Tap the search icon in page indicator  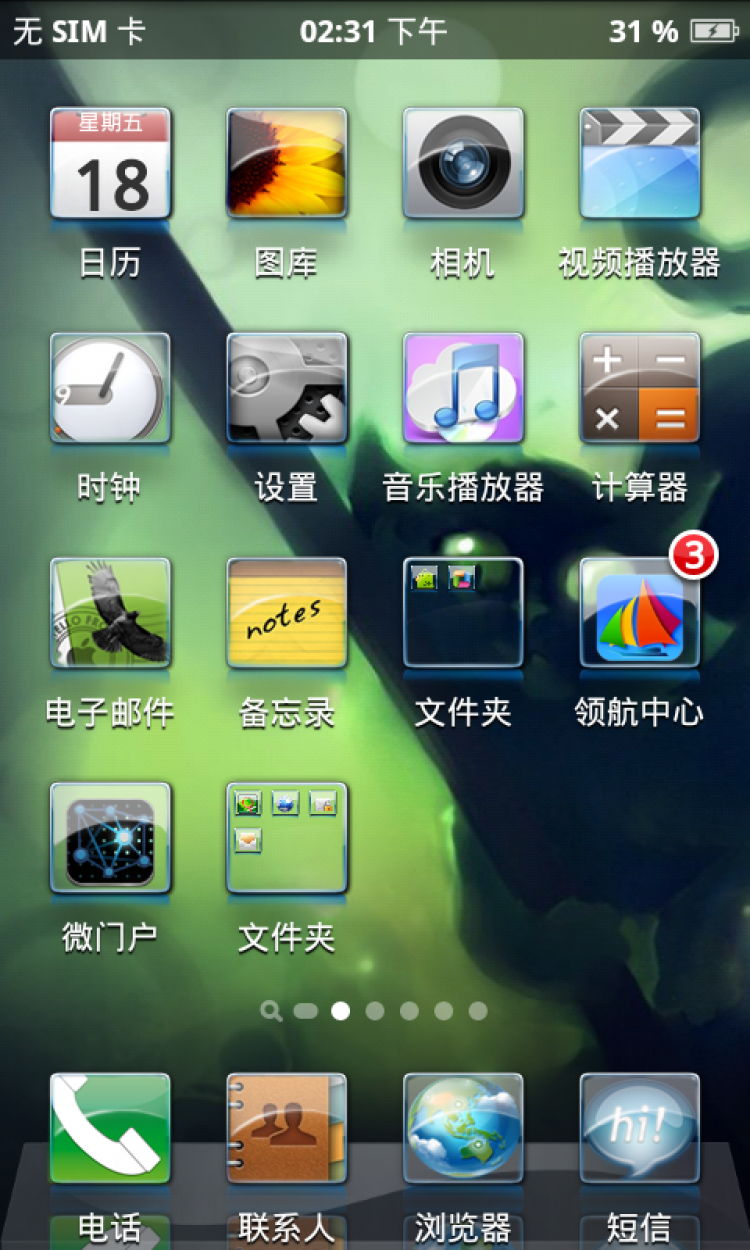270,1011
